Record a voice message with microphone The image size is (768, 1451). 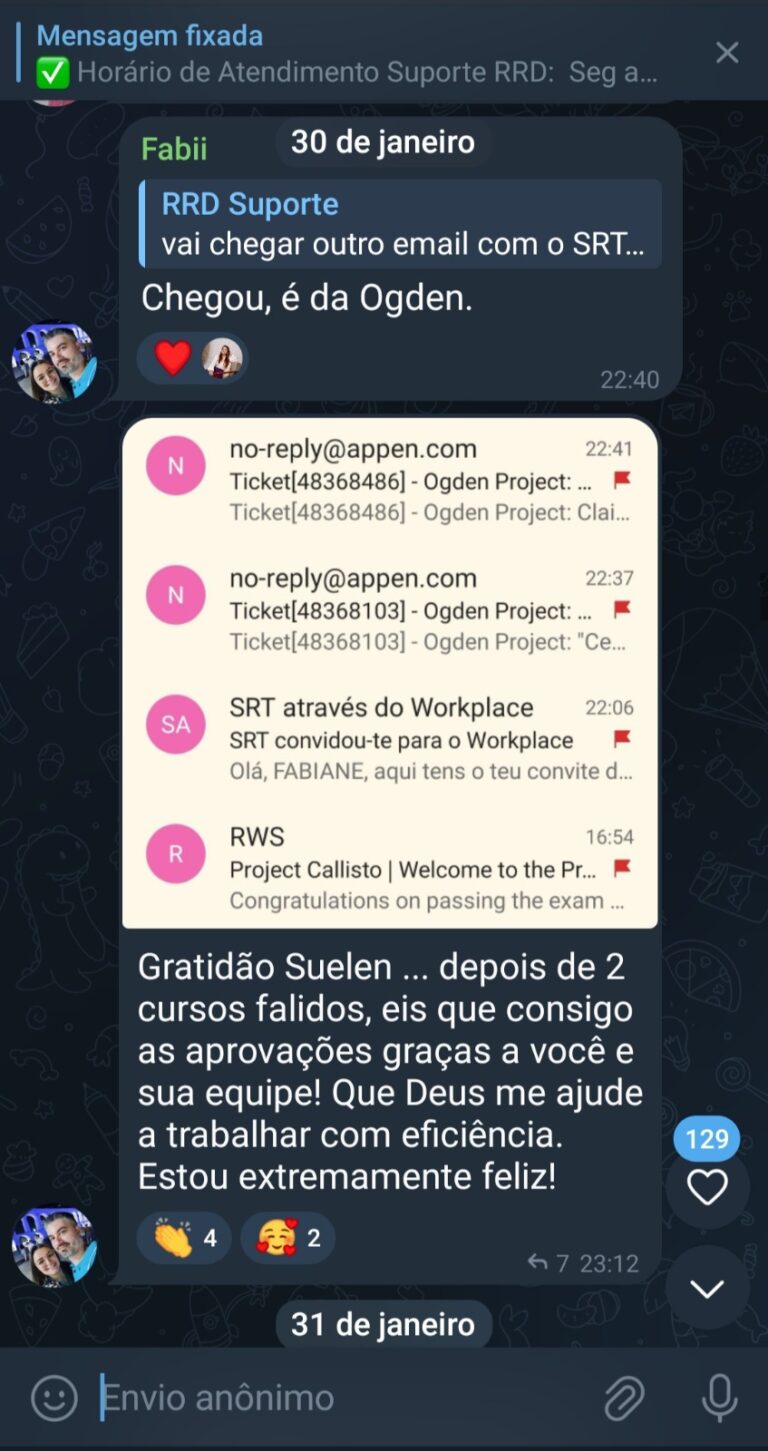pos(719,1398)
